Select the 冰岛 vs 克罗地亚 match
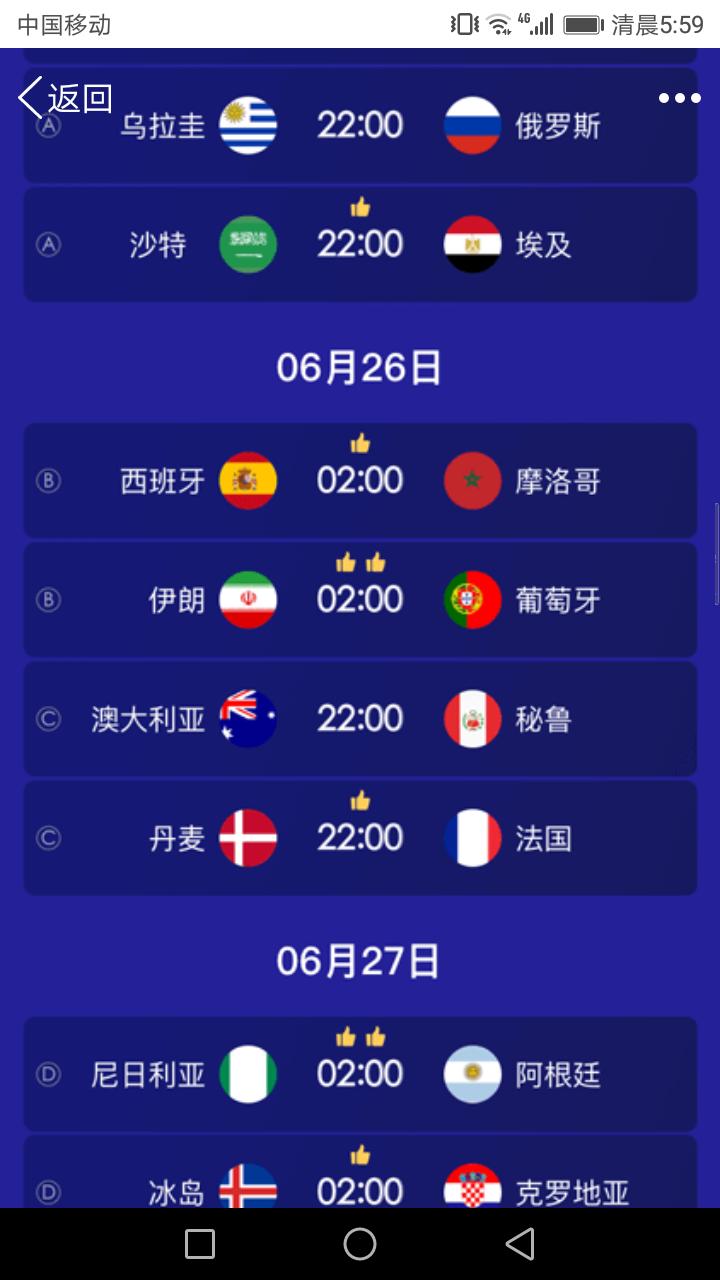Screen dimensions: 720x1280 (x=360, y=1172)
